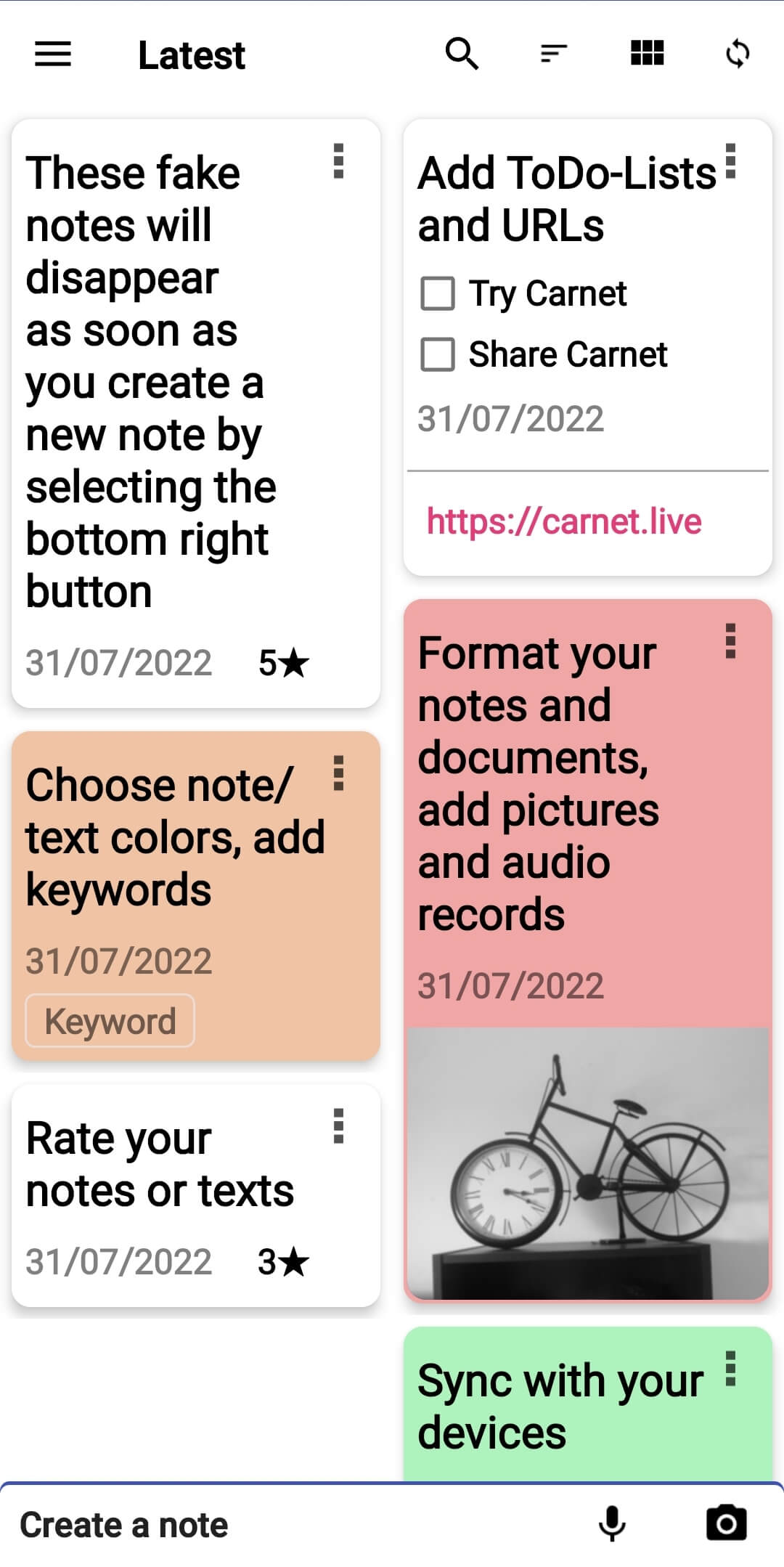Screen dimensions: 784x1567
Task: Open options for 'Format your notes' note
Action: pyautogui.click(x=730, y=641)
